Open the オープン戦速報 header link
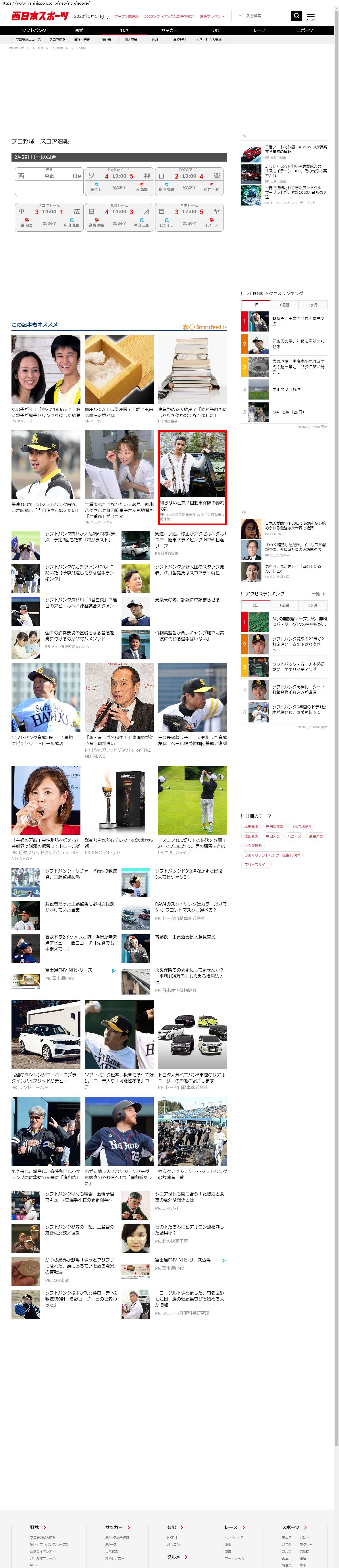 [x=126, y=16]
